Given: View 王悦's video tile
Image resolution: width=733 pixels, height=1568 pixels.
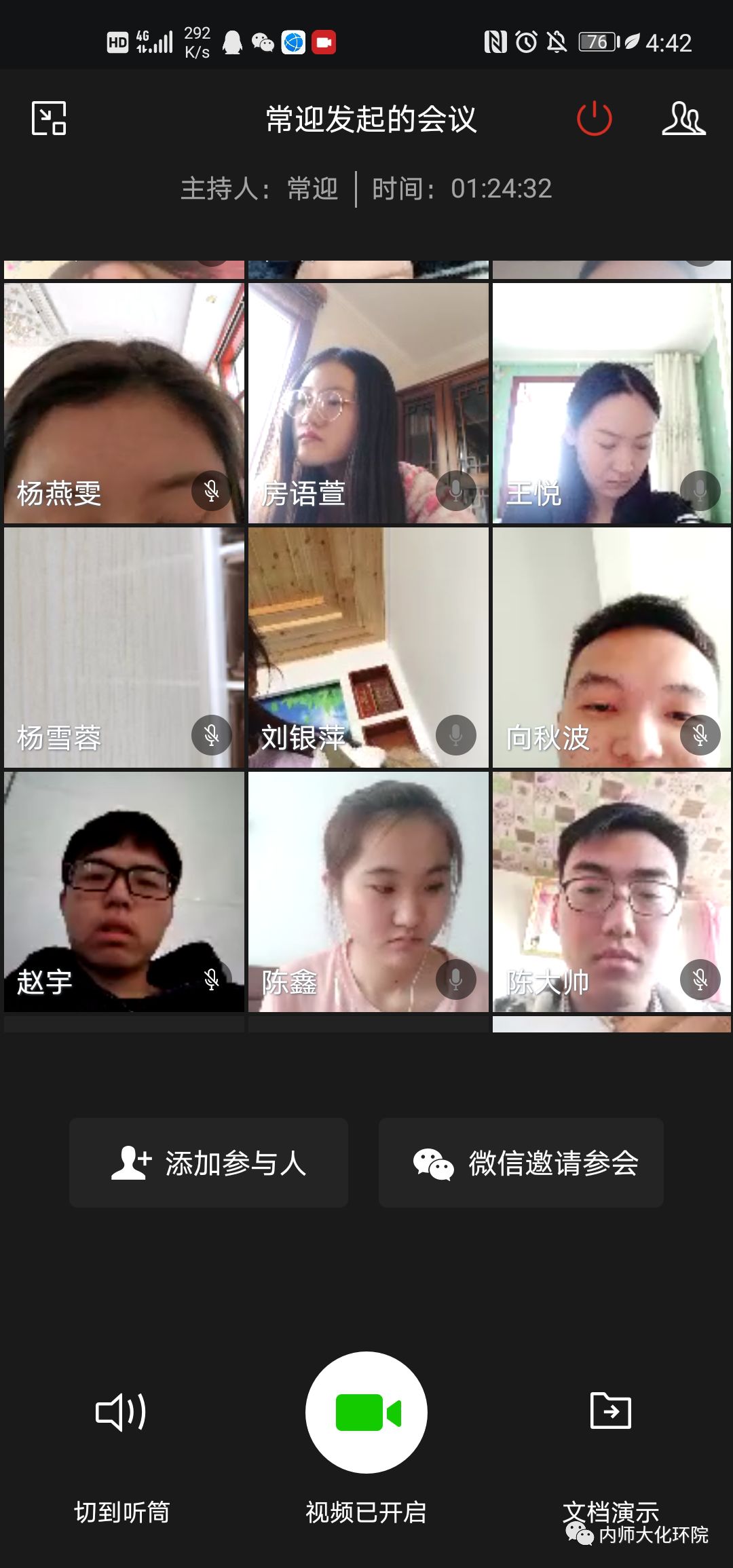Looking at the screenshot, I should coord(612,403).
